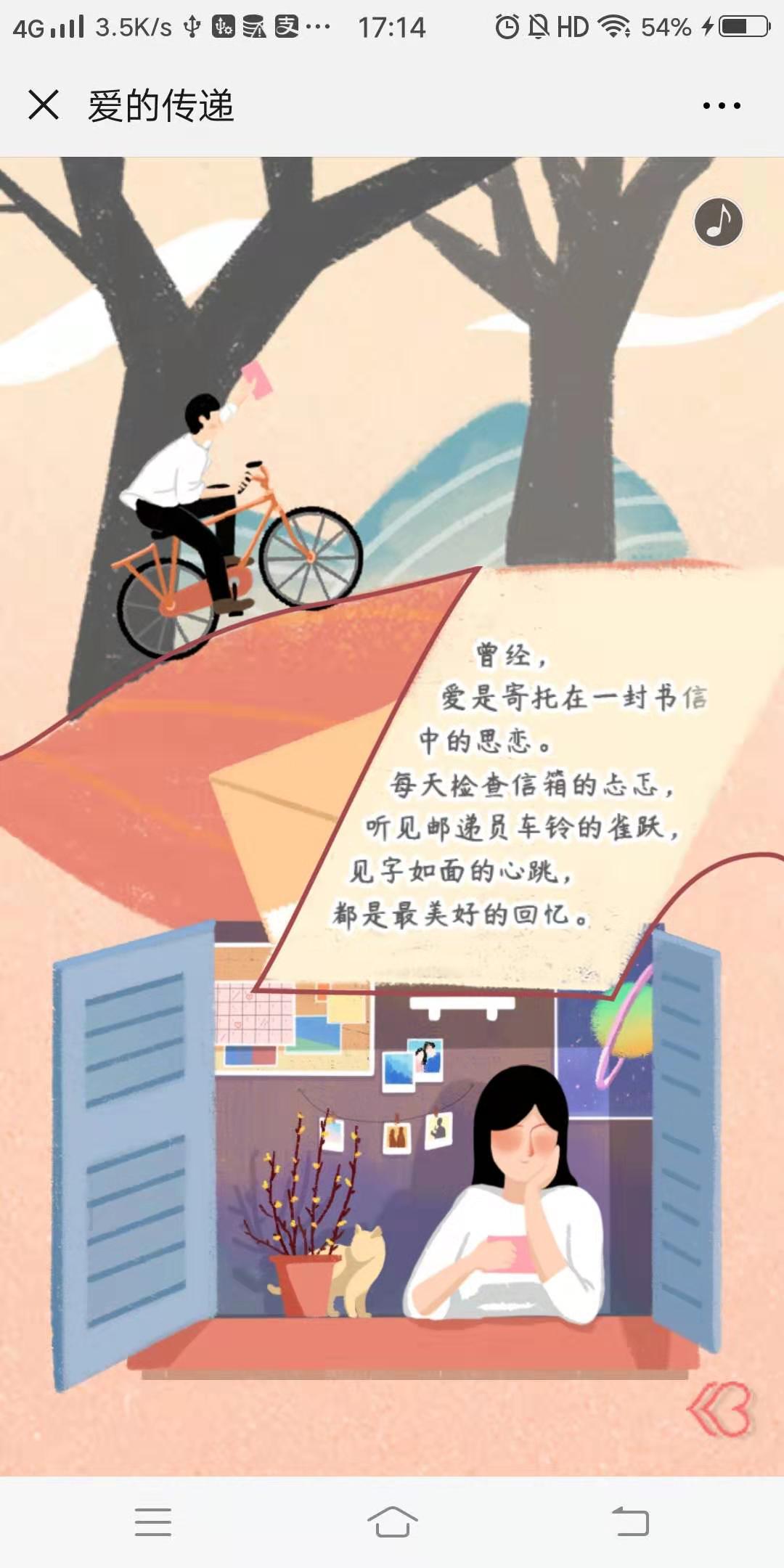Tap the red double-arrow next page icon
784x1568 pixels.
[719, 1409]
